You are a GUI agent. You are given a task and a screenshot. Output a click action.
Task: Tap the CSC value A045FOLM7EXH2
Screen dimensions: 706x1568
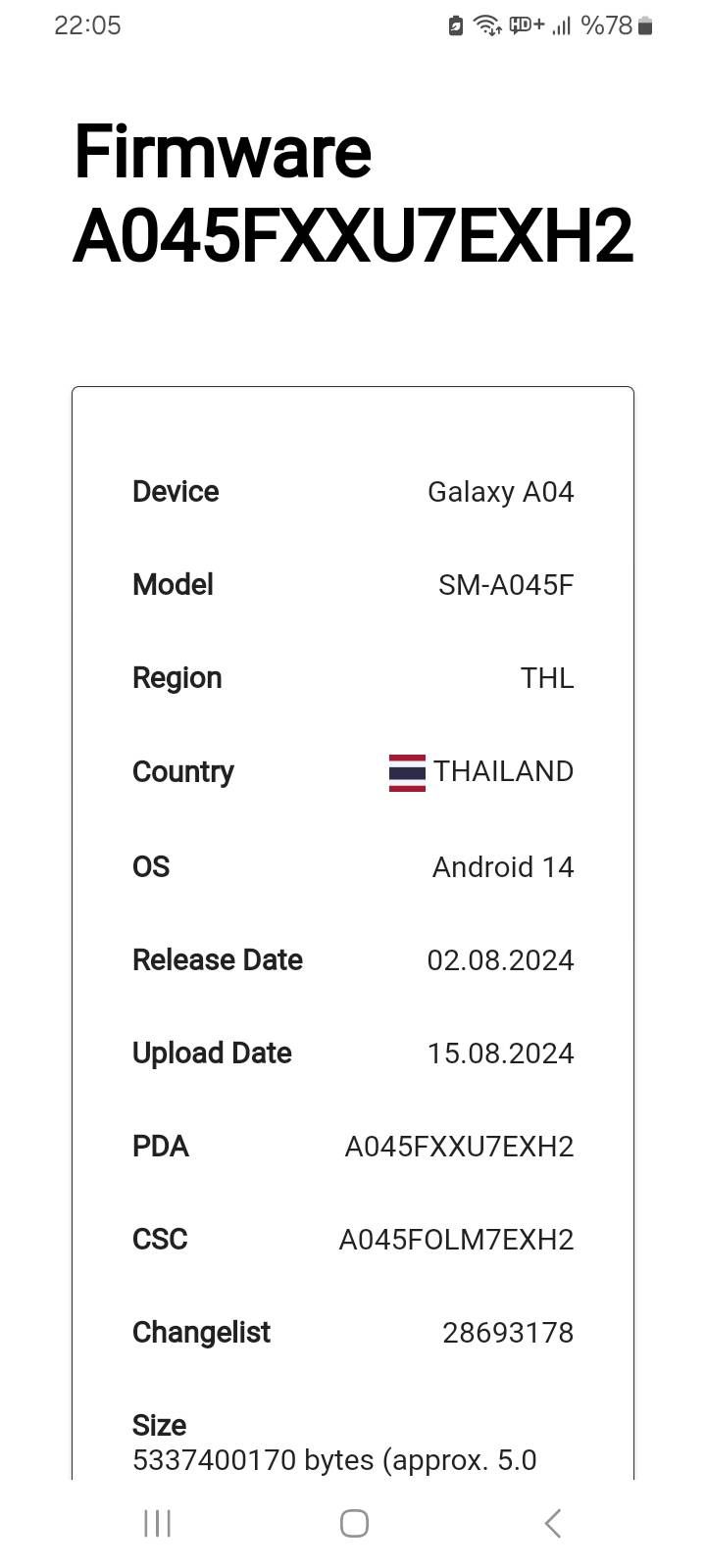coord(457,1239)
